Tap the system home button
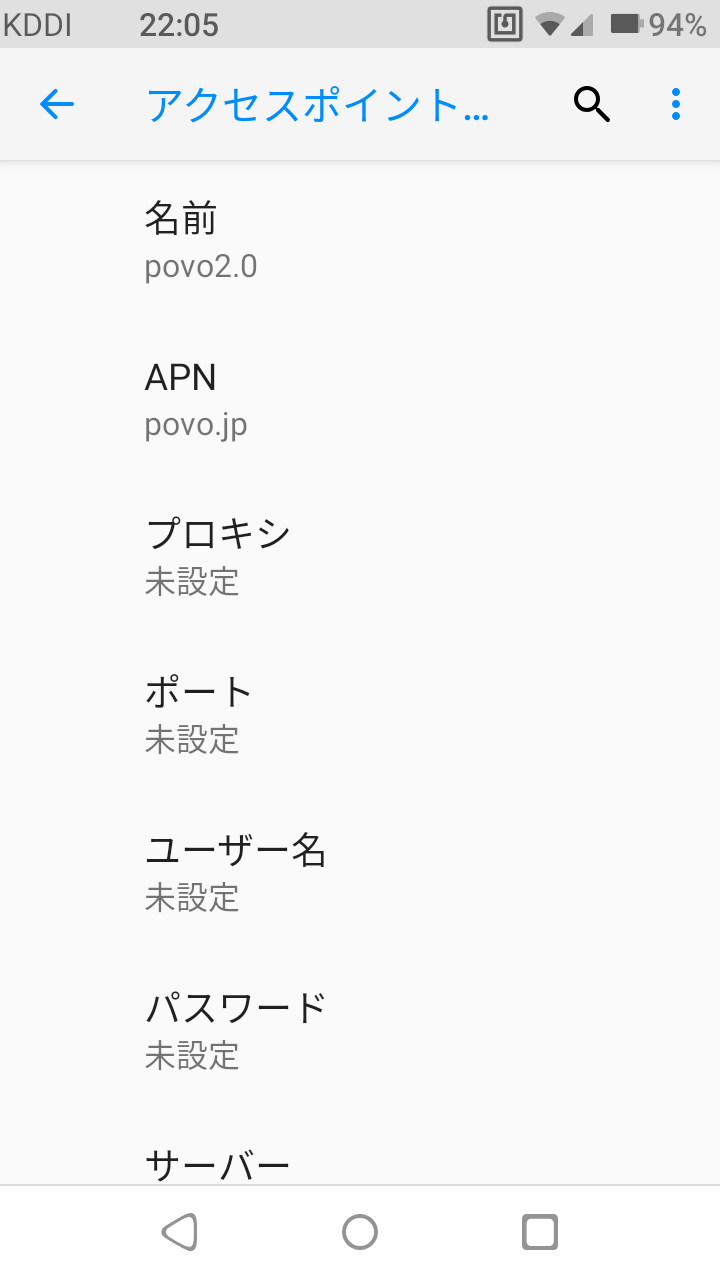 coord(360,1232)
